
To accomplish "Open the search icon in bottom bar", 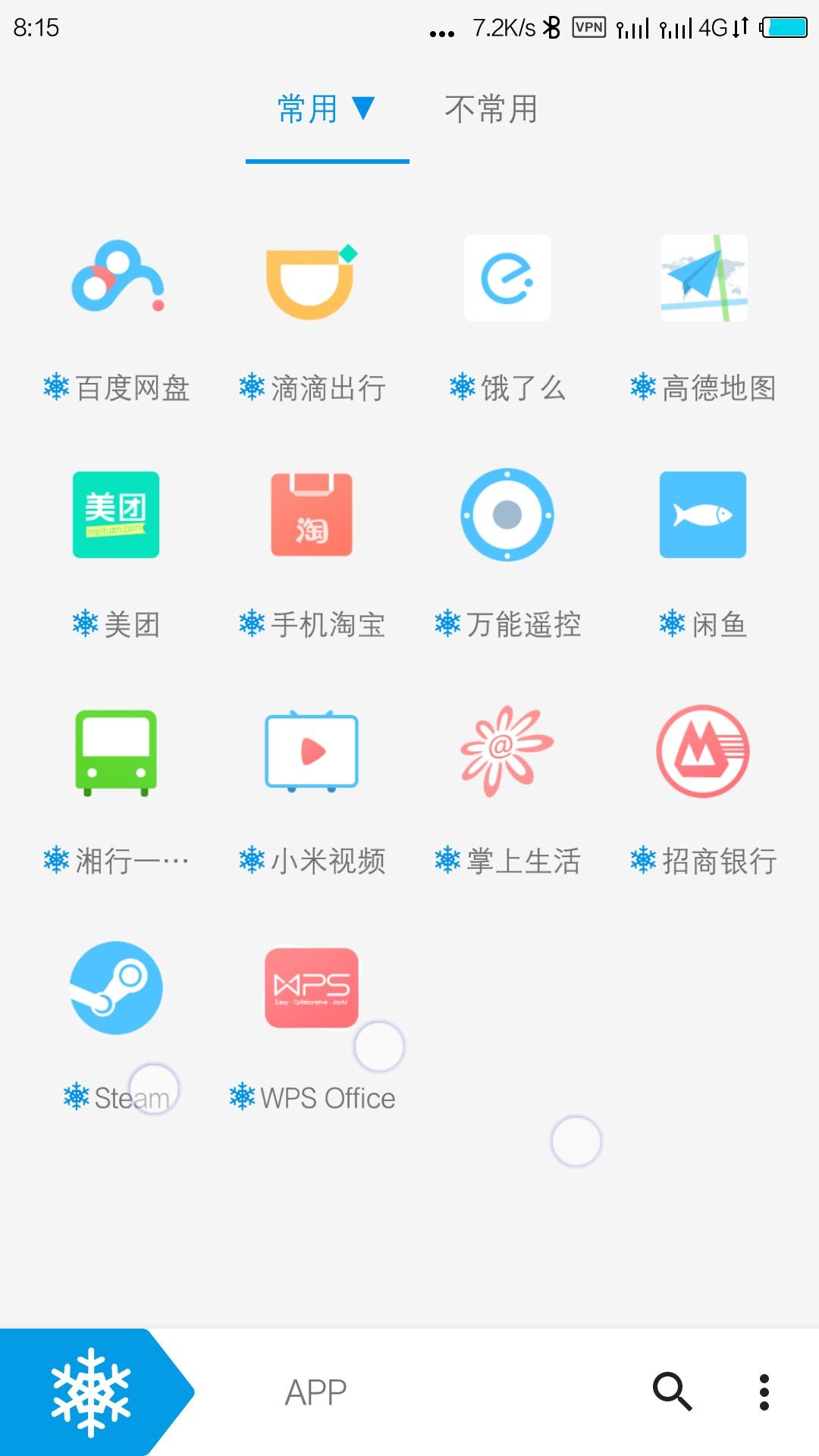I will pyautogui.click(x=673, y=1392).
